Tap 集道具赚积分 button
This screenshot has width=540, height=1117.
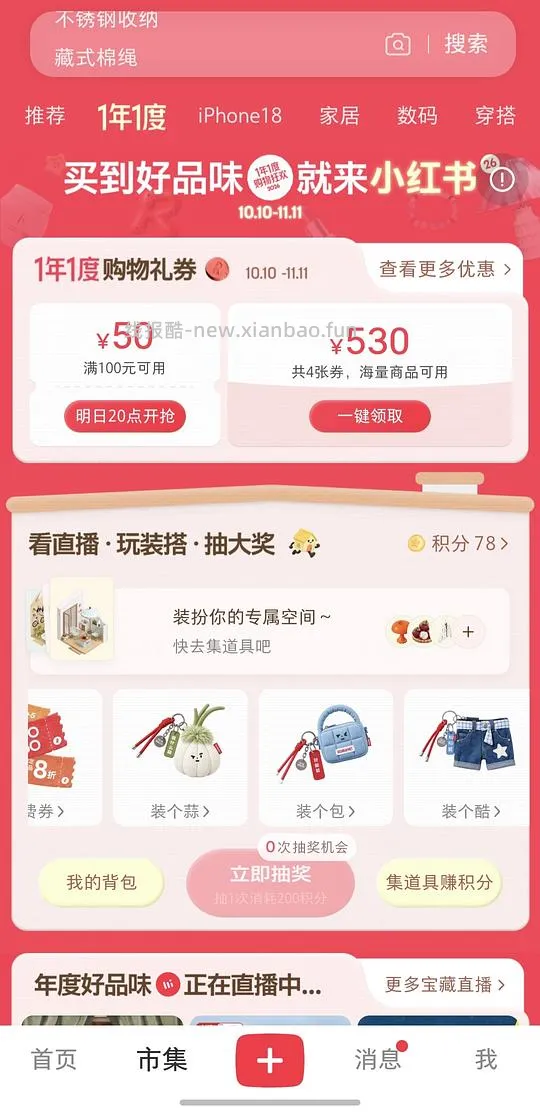pos(440,883)
